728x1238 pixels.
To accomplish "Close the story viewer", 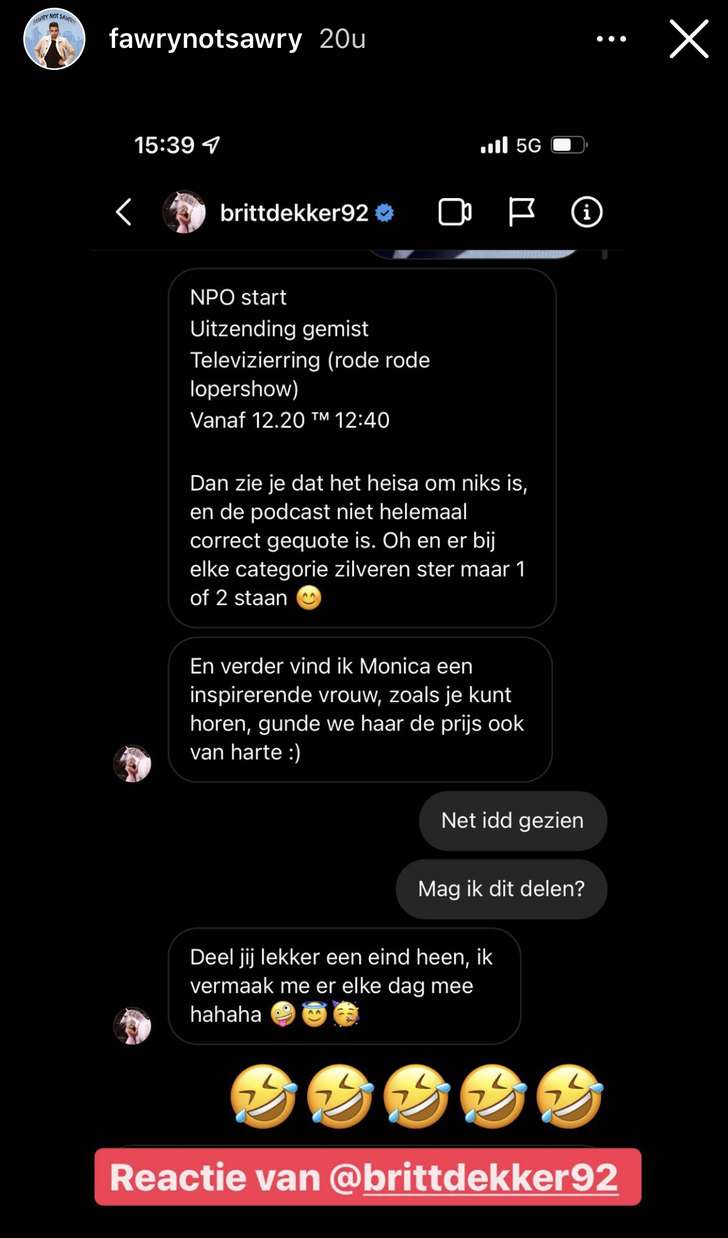I will tap(688, 39).
